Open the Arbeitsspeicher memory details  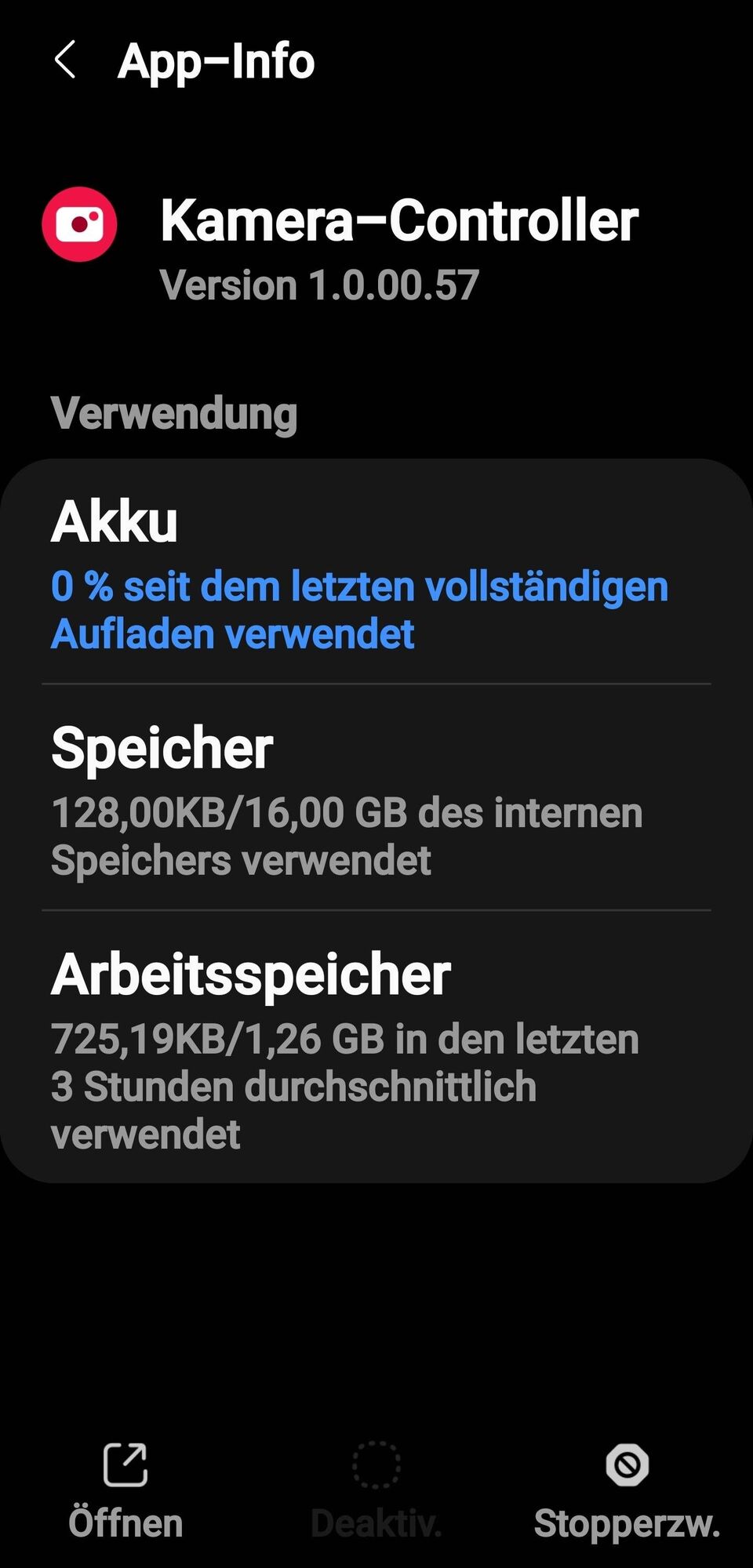[x=375, y=1047]
